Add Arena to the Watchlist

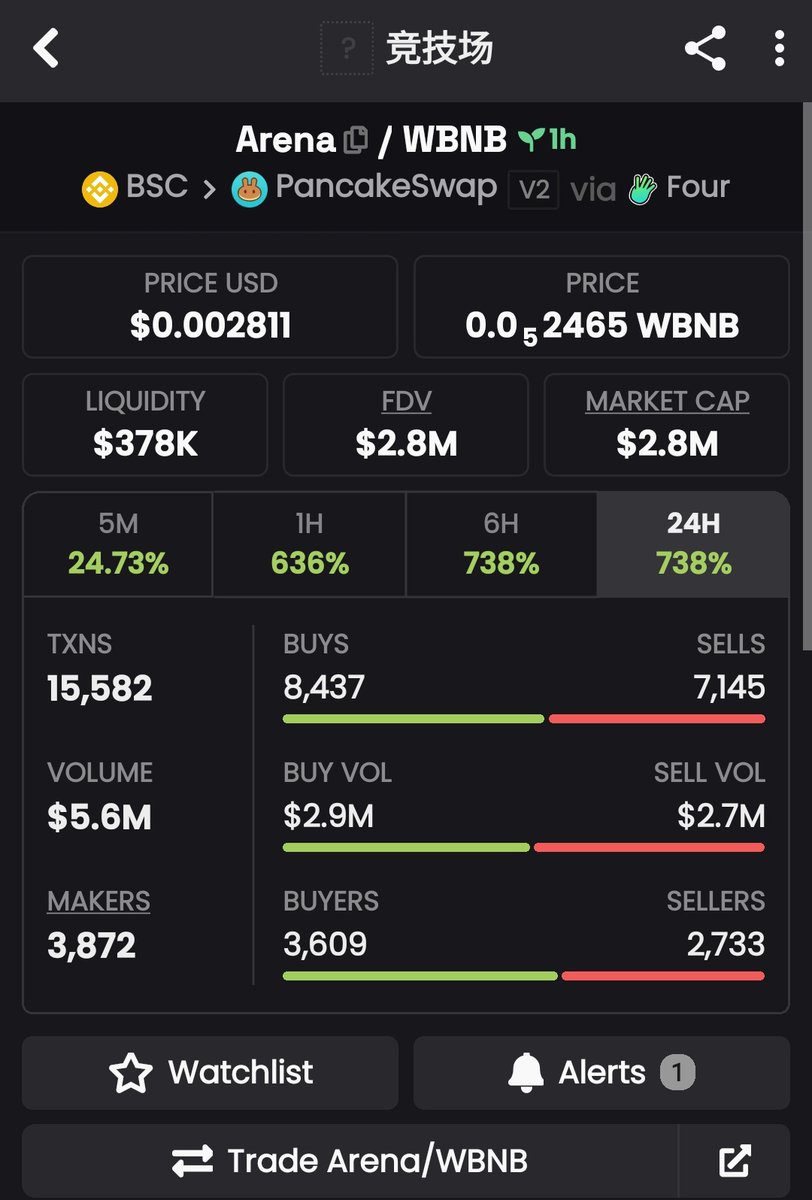[x=210, y=1073]
